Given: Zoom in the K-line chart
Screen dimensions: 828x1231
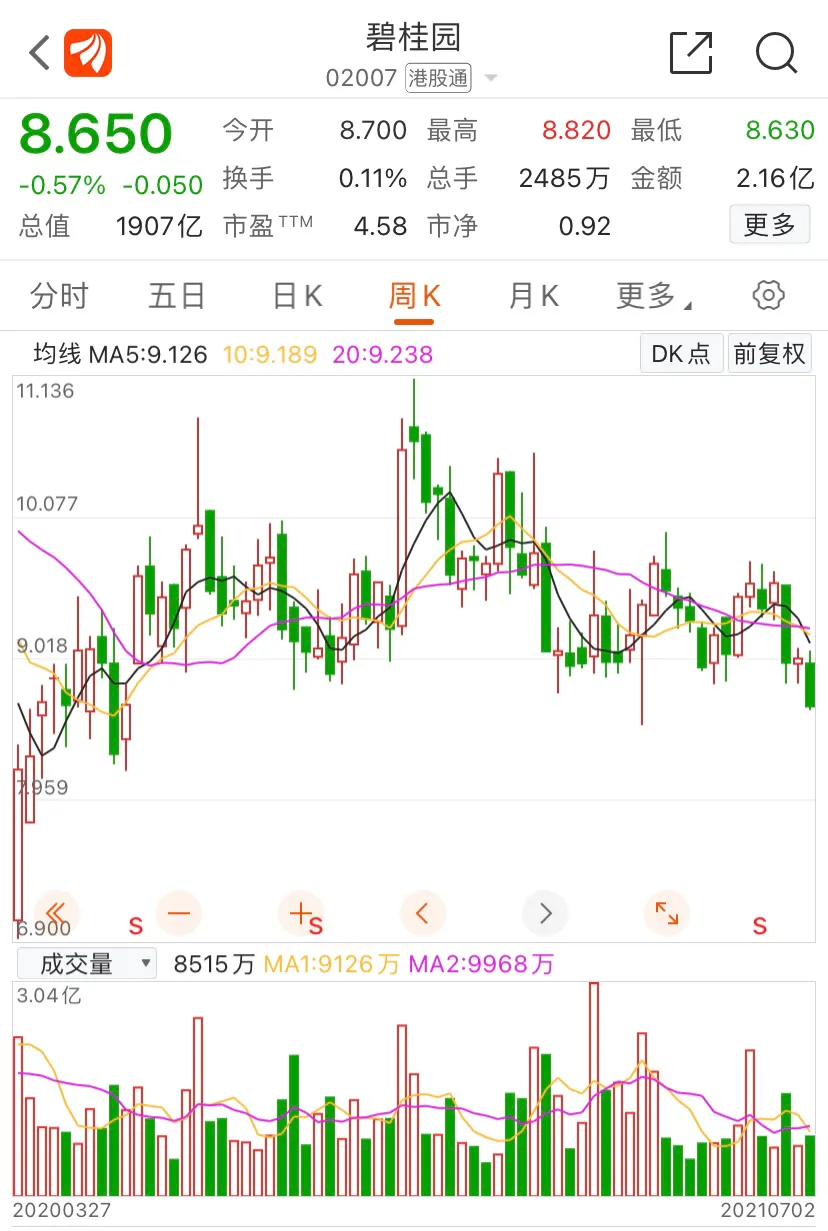Looking at the screenshot, I should point(300,913).
